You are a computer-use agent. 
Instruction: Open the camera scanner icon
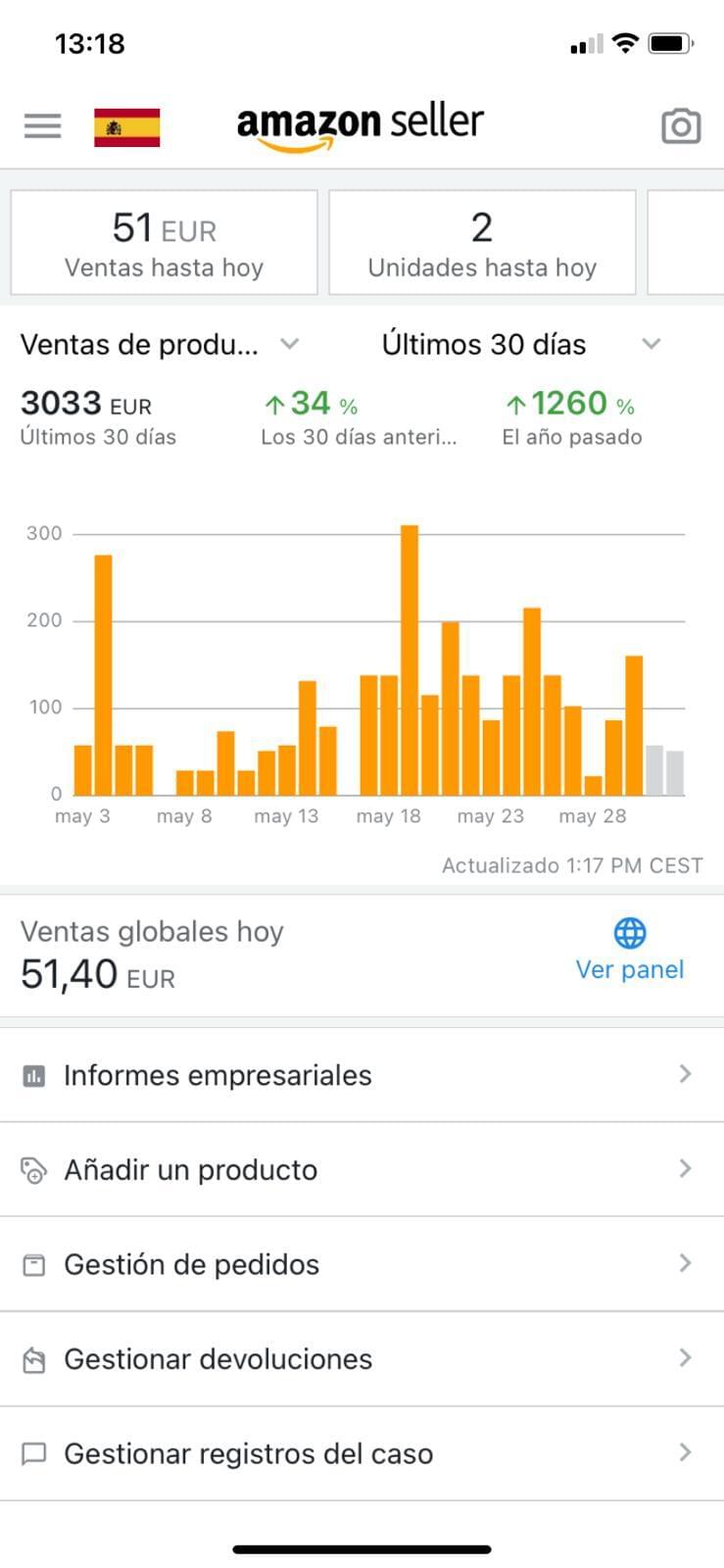pos(681,126)
